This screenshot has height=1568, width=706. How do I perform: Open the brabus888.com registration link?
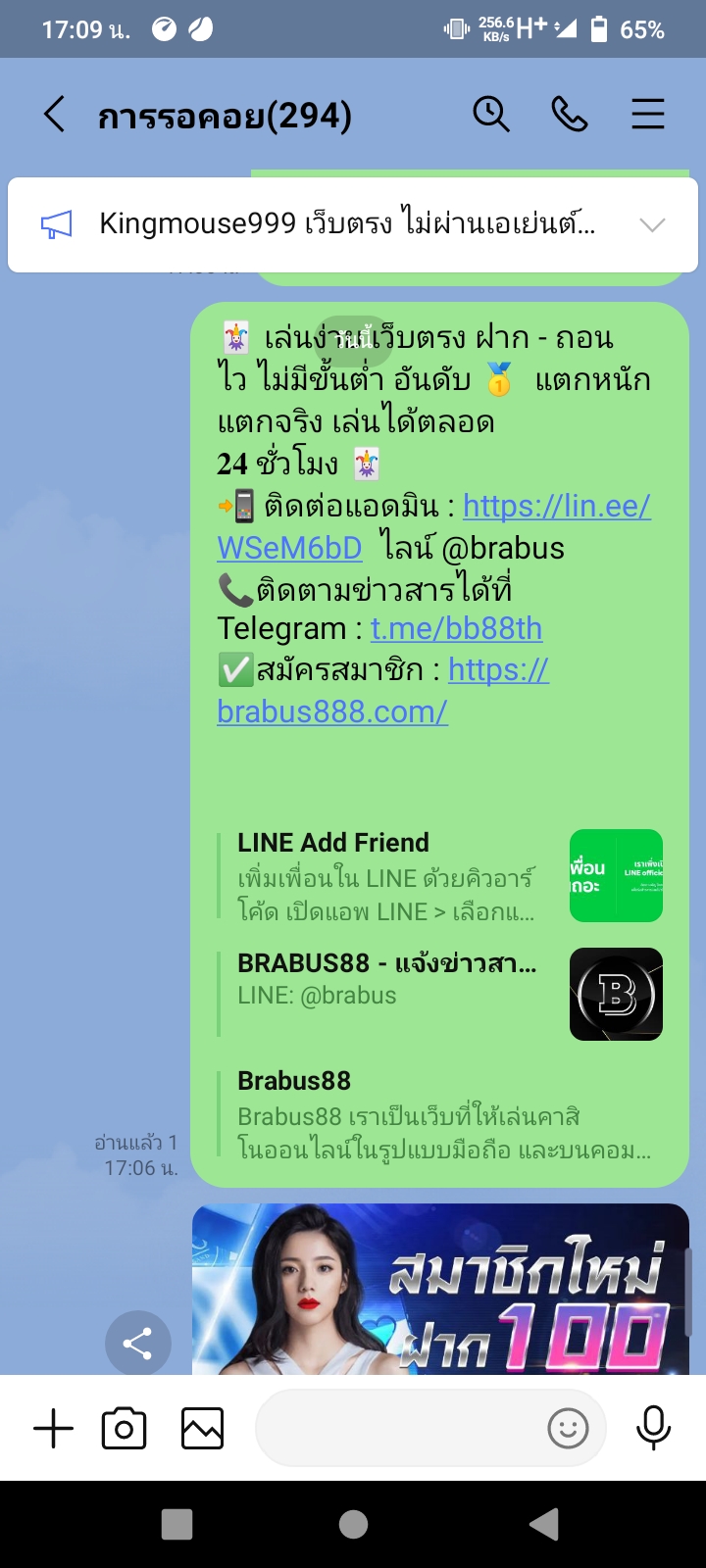tap(332, 711)
